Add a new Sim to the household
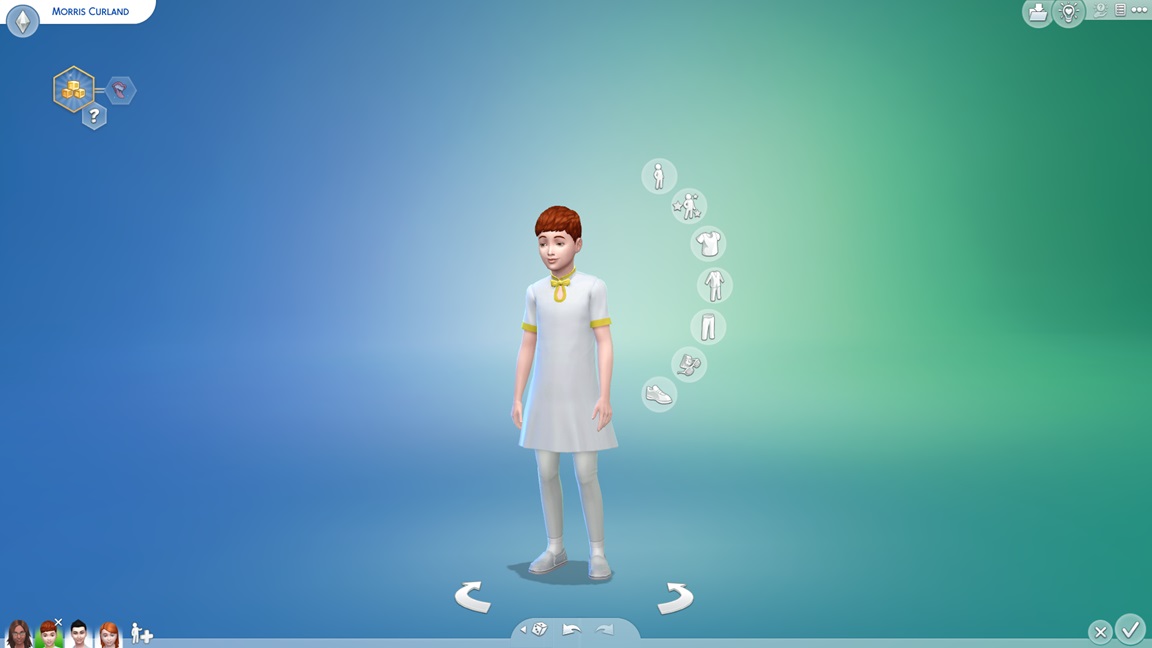Screen dimensions: 1152x648 tap(142, 634)
